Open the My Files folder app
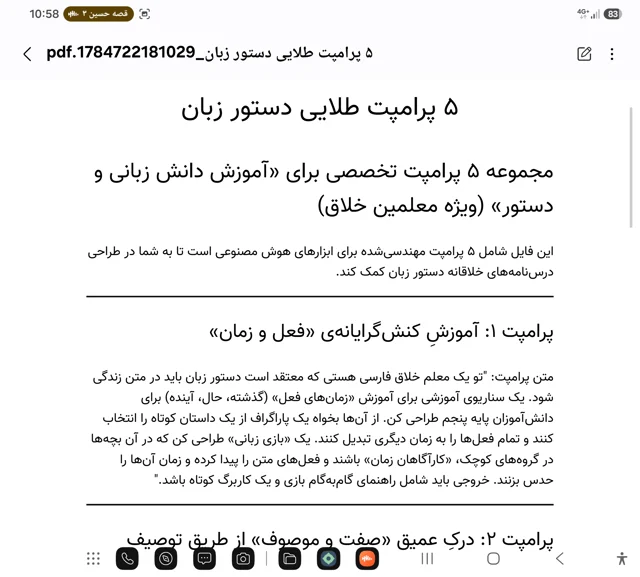 [x=289, y=559]
